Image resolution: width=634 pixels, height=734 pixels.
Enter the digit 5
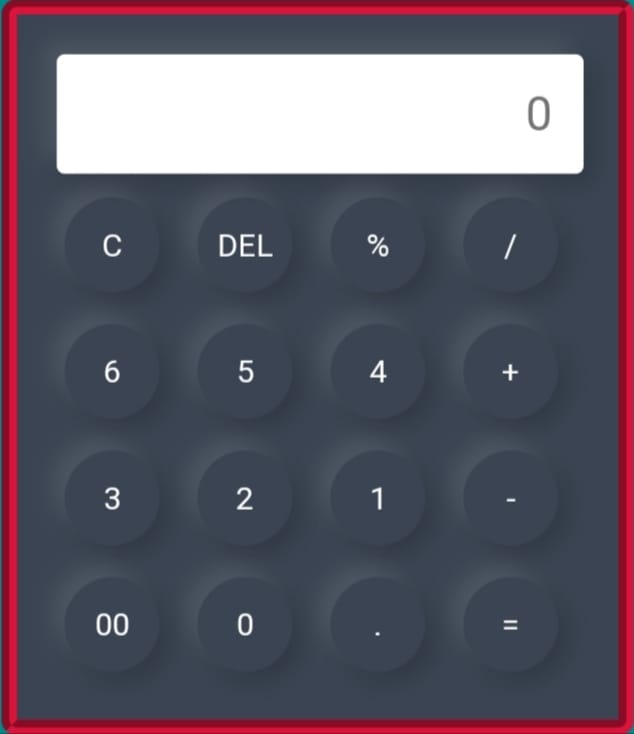[x=245, y=372]
